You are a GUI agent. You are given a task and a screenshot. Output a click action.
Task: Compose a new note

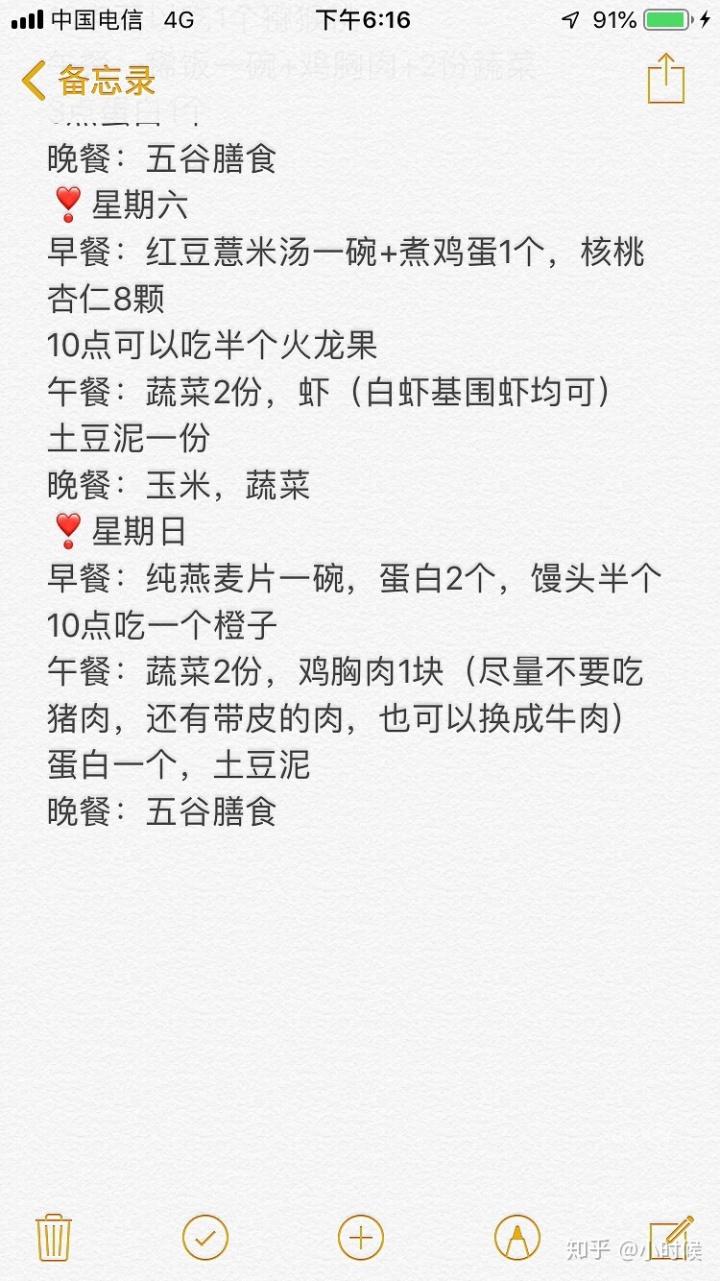point(670,1236)
